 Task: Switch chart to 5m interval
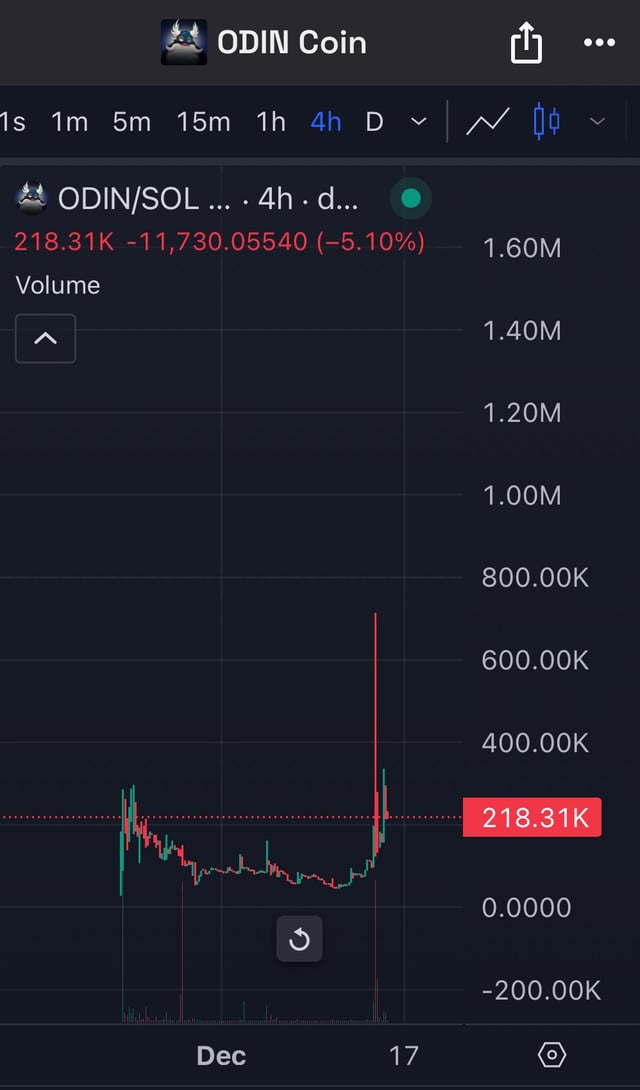point(132,122)
